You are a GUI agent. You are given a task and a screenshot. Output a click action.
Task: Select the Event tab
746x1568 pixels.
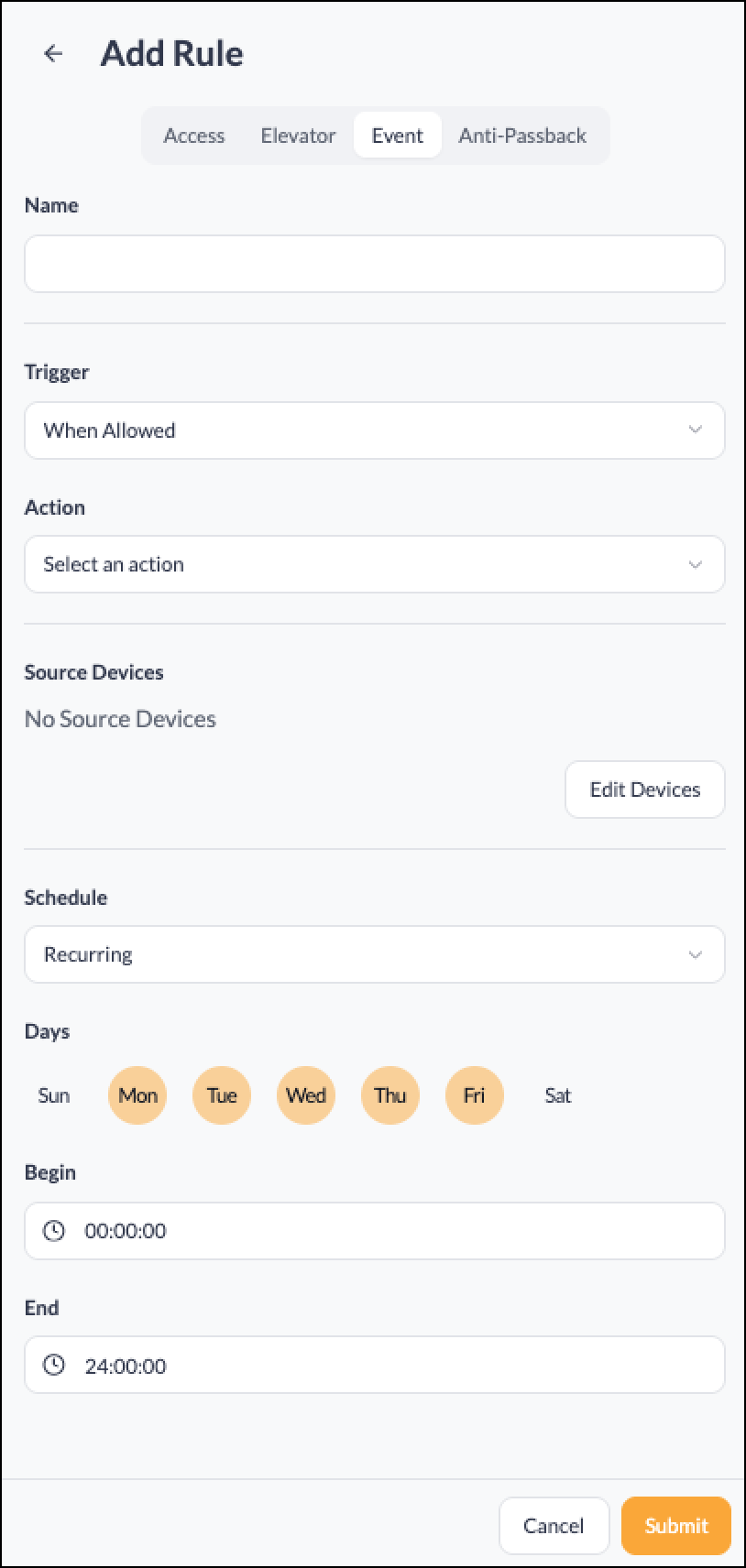click(x=398, y=136)
